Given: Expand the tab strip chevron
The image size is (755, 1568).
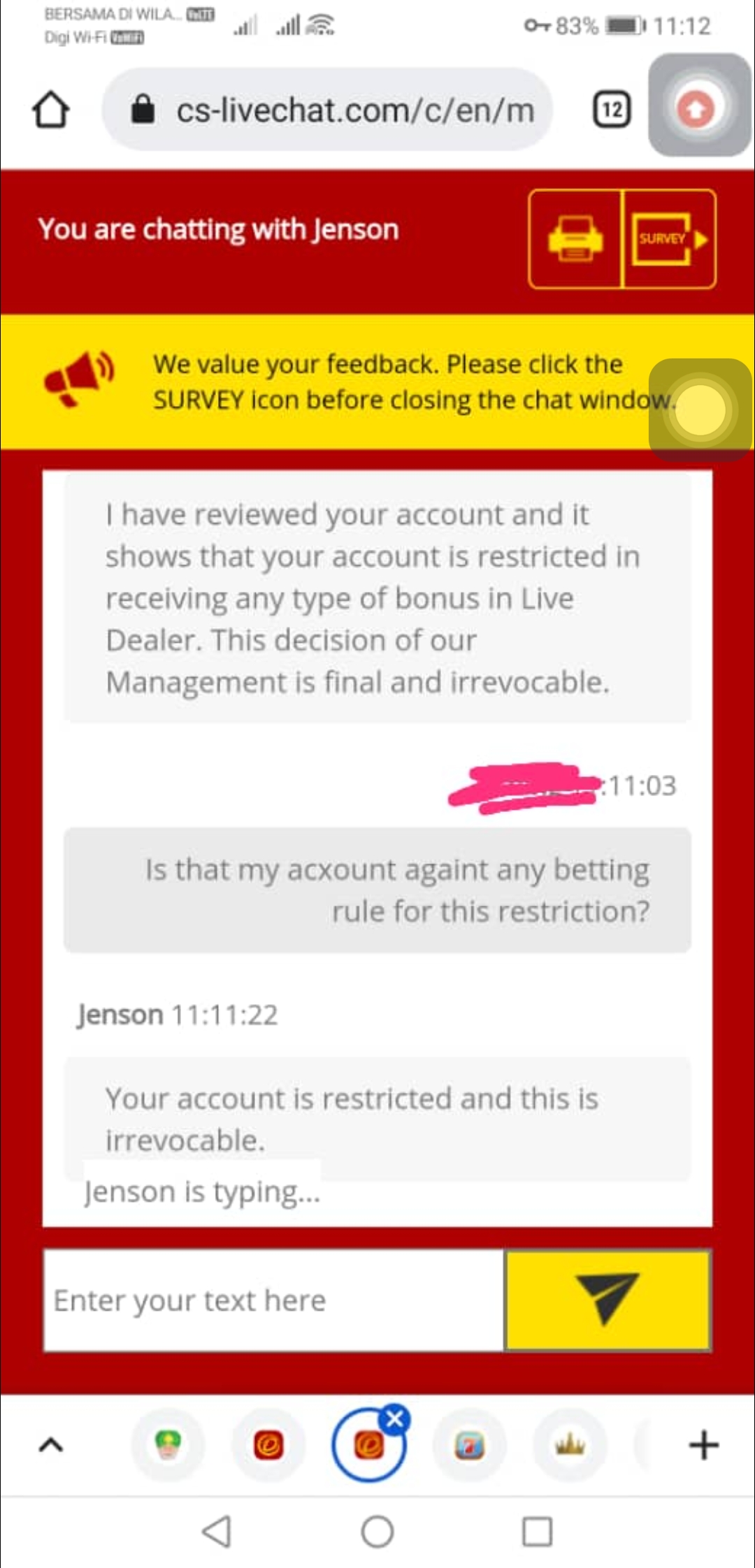Looking at the screenshot, I should click(50, 1445).
